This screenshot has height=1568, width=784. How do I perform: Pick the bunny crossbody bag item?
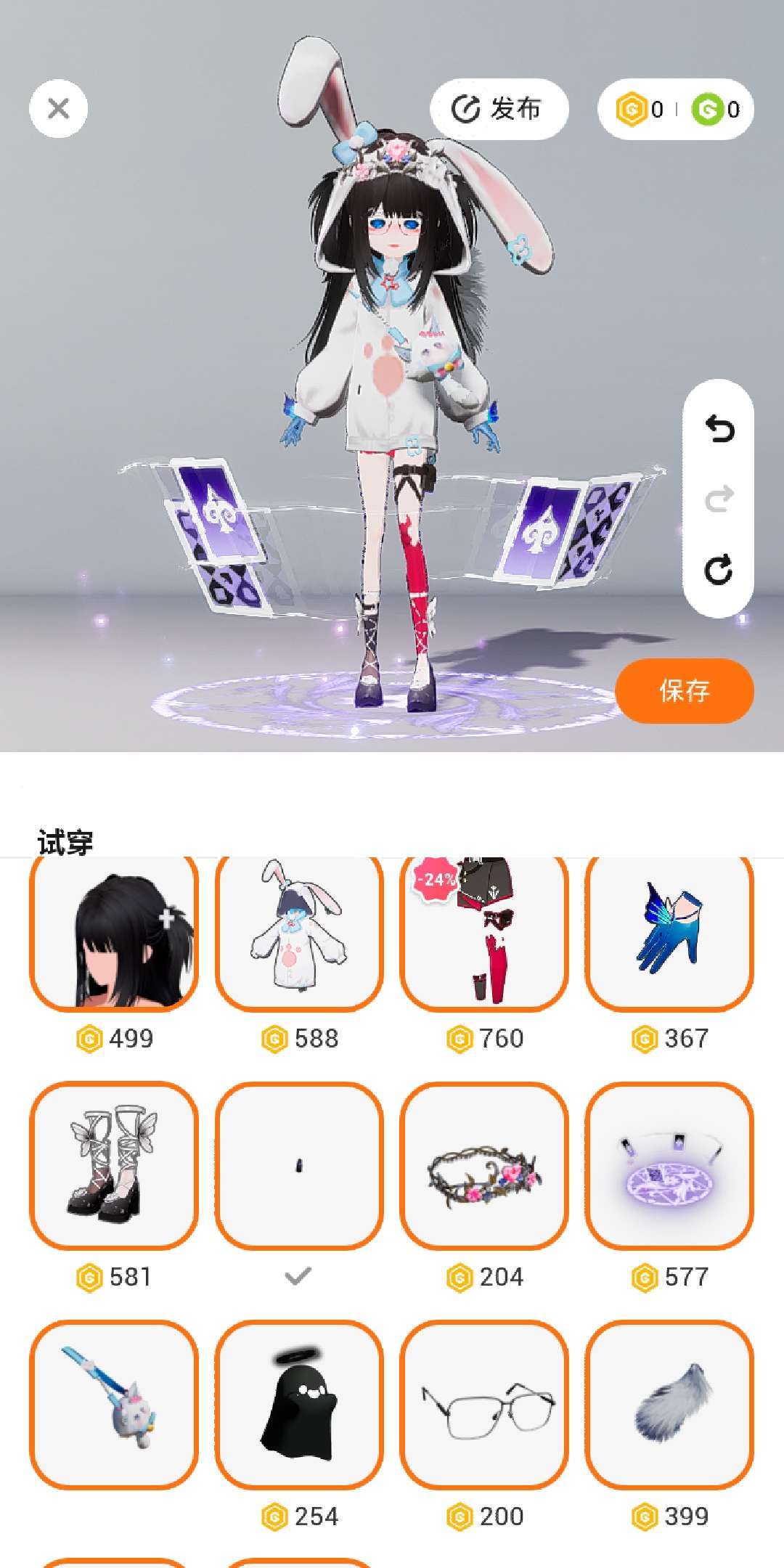point(114,1404)
